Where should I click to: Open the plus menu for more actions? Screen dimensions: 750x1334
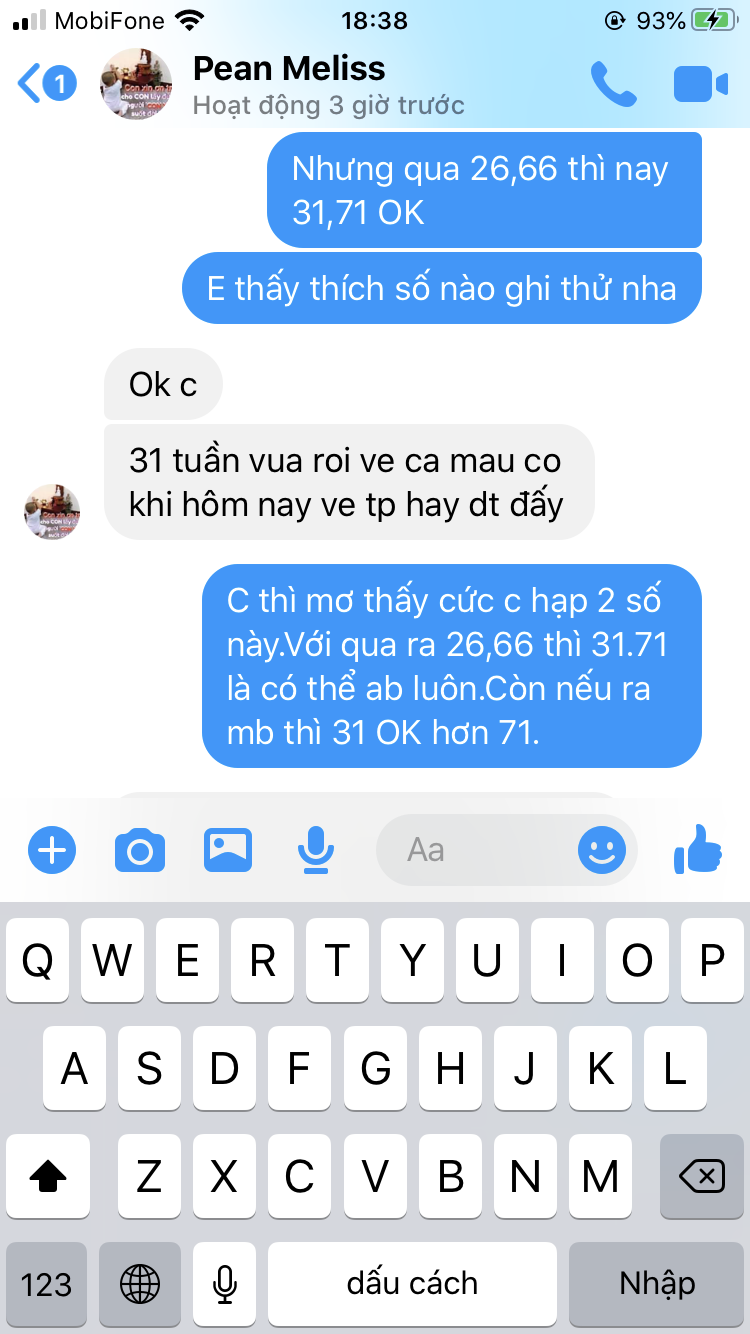52,851
